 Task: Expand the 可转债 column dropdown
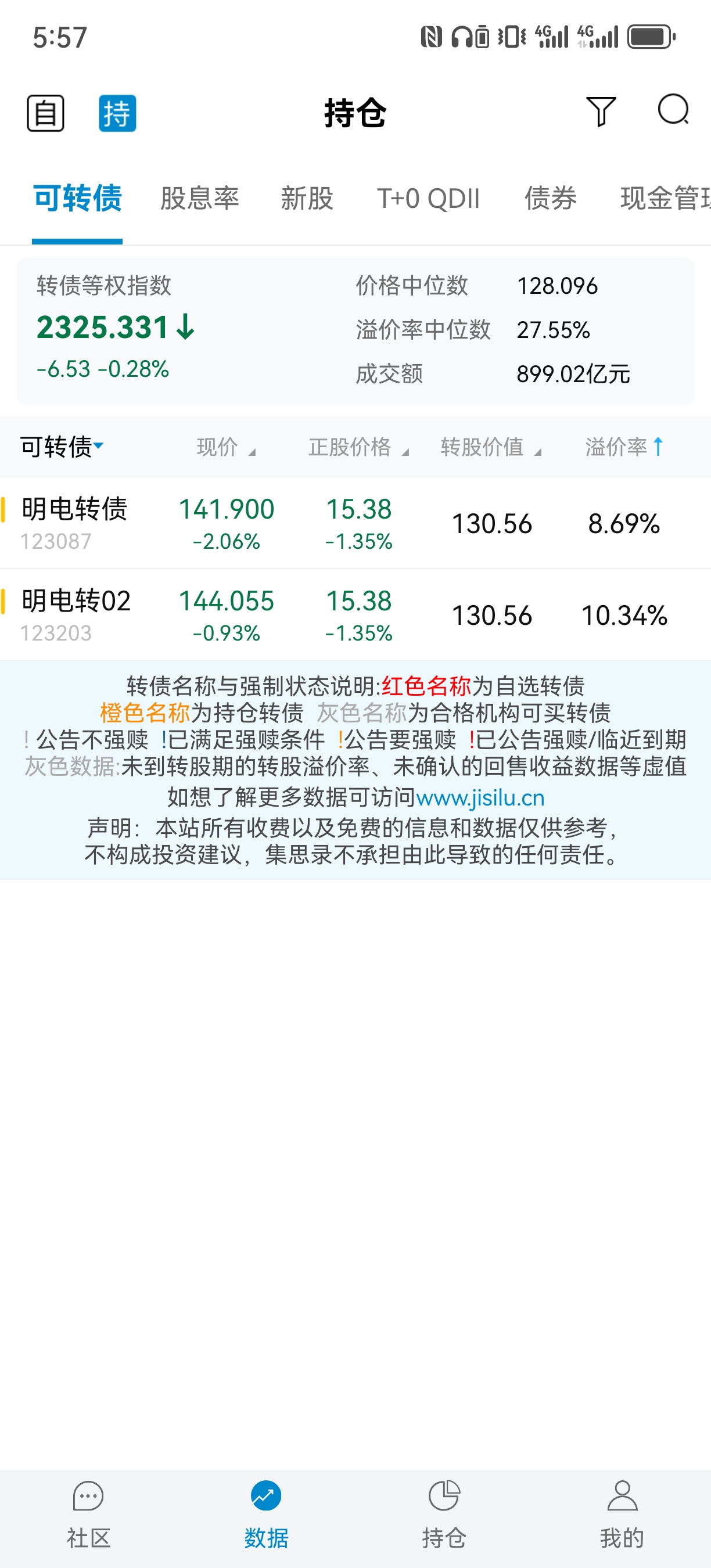62,447
